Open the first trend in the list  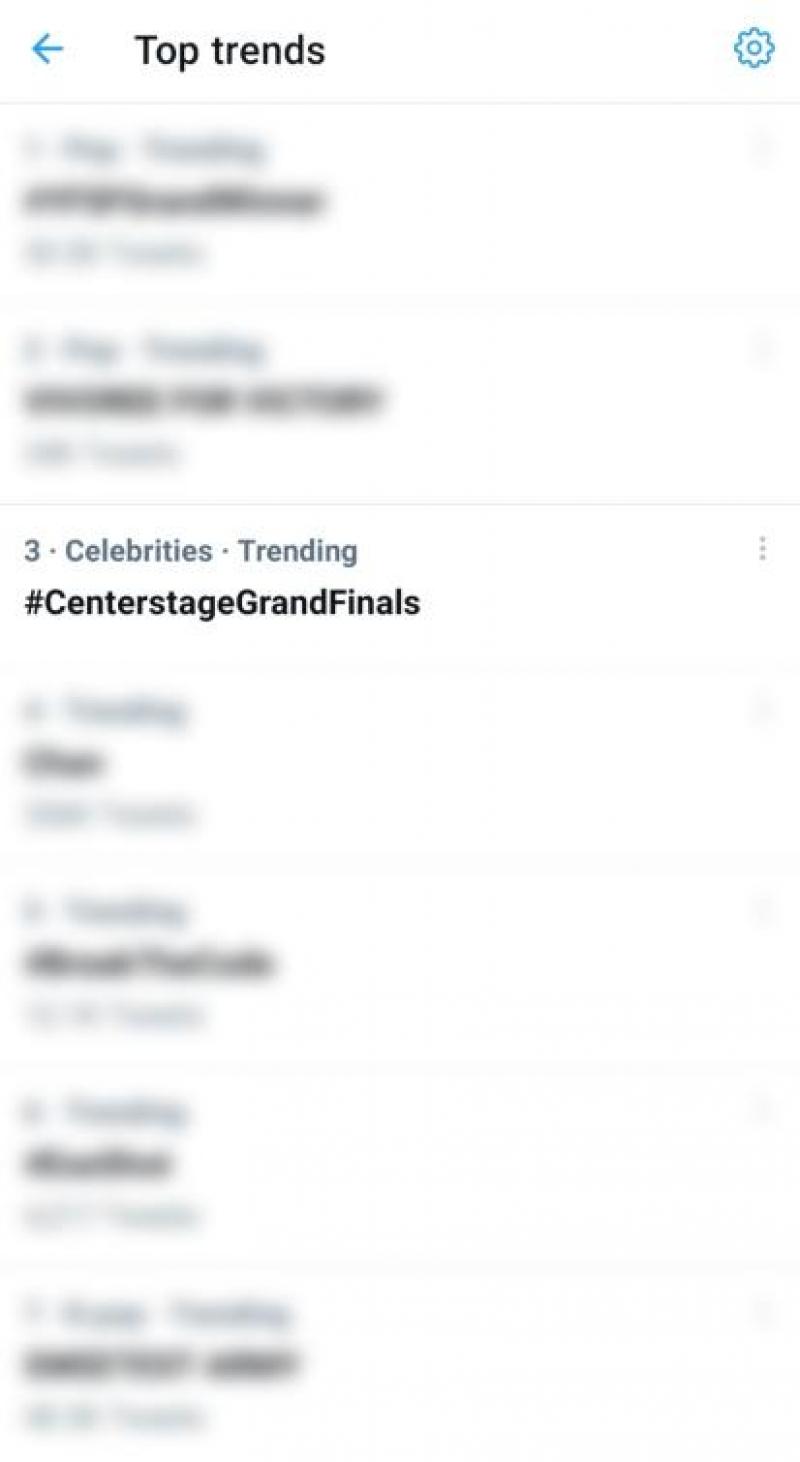tap(300, 200)
